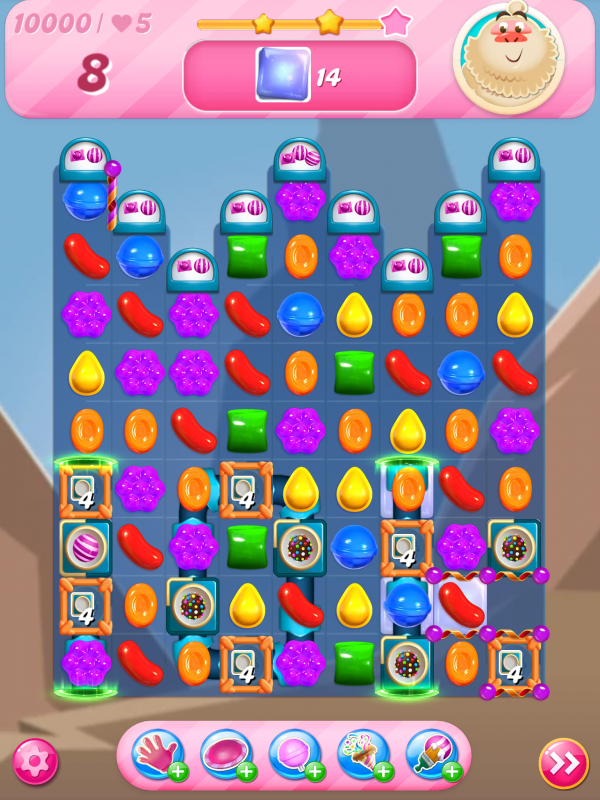Select the lollipop hammer booster
The width and height of the screenshot is (600, 800).
pyautogui.click(x=294, y=755)
